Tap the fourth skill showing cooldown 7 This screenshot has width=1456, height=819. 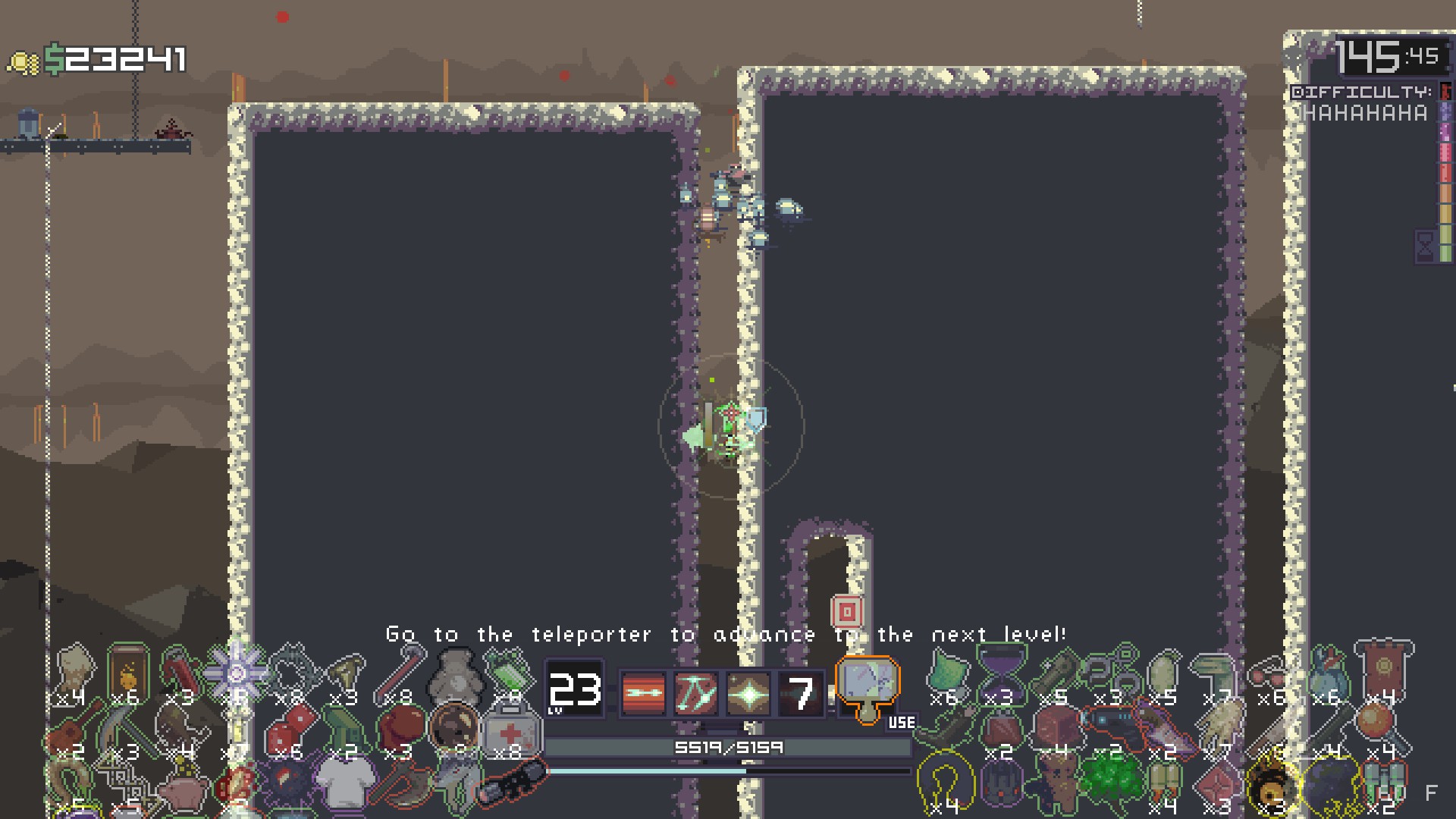point(801,694)
